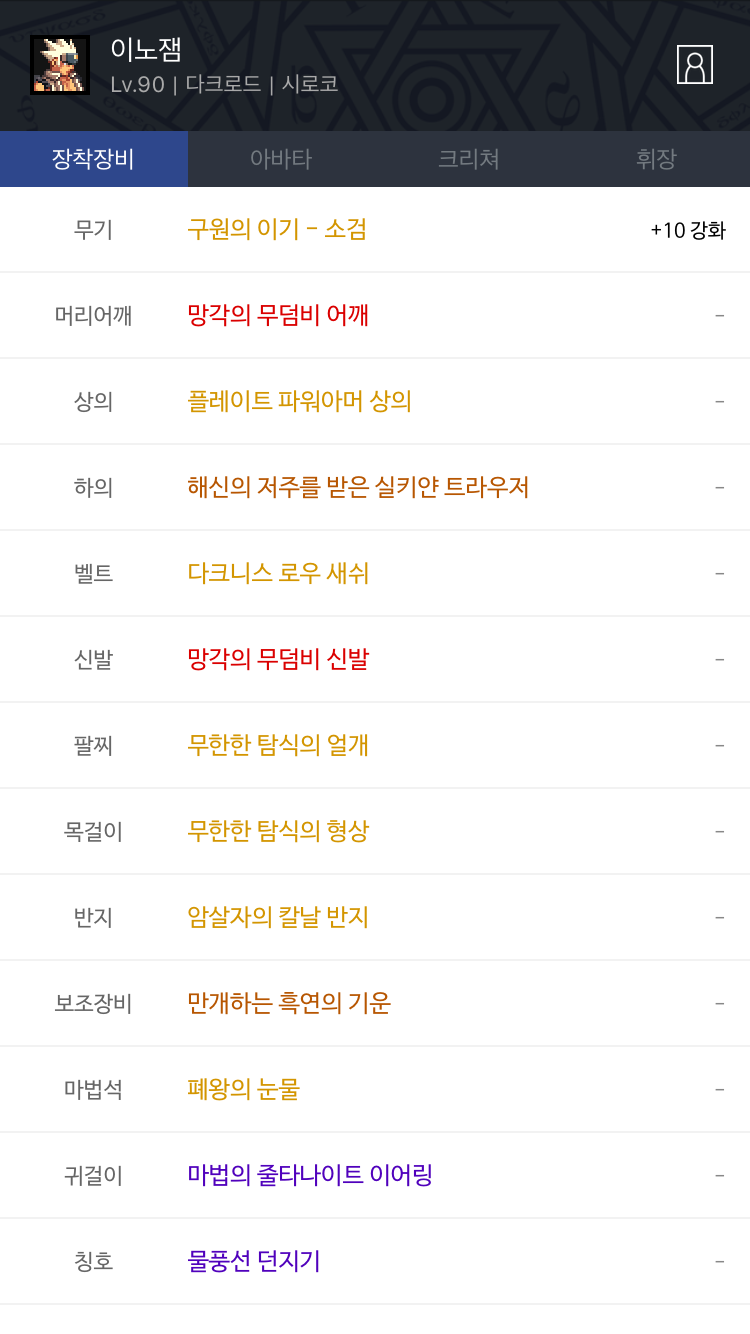Open 해신의 저주를 받은 실키얀 트라우저
750x1334 pixels.
(358, 487)
